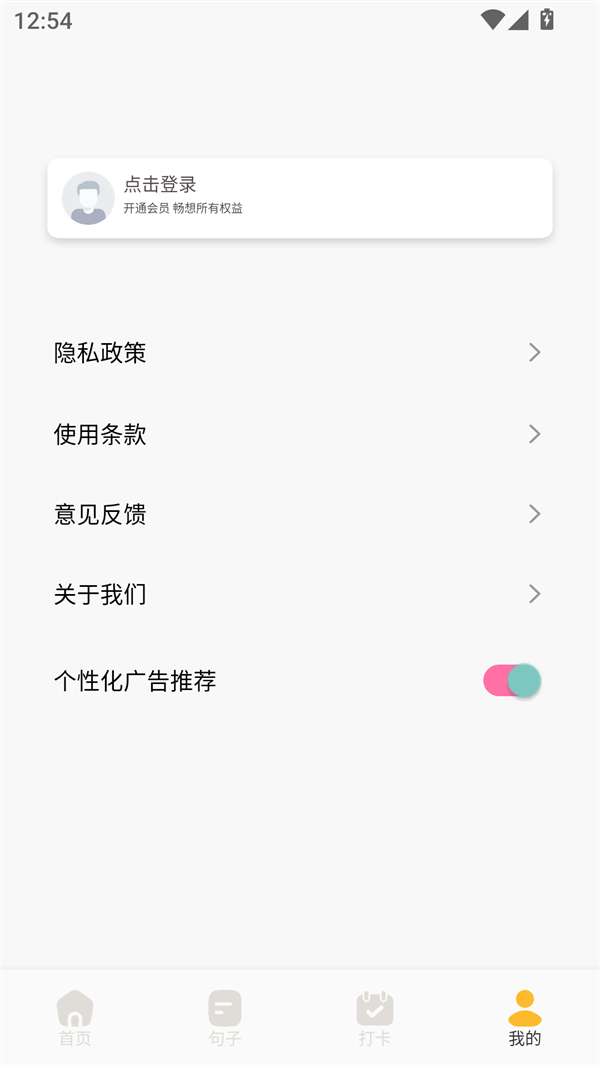The height and width of the screenshot is (1066, 600).
Task: Select the 我的 profile tab
Action: tap(525, 1017)
